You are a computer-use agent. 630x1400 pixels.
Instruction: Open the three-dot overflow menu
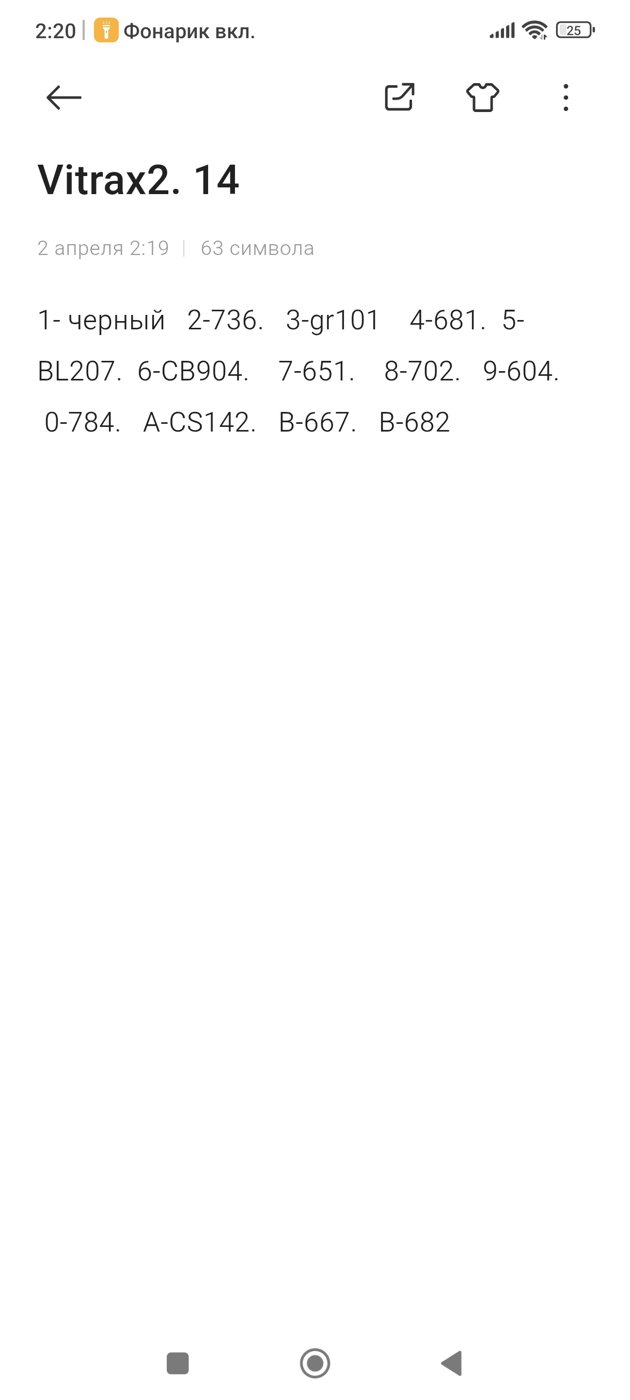point(565,97)
